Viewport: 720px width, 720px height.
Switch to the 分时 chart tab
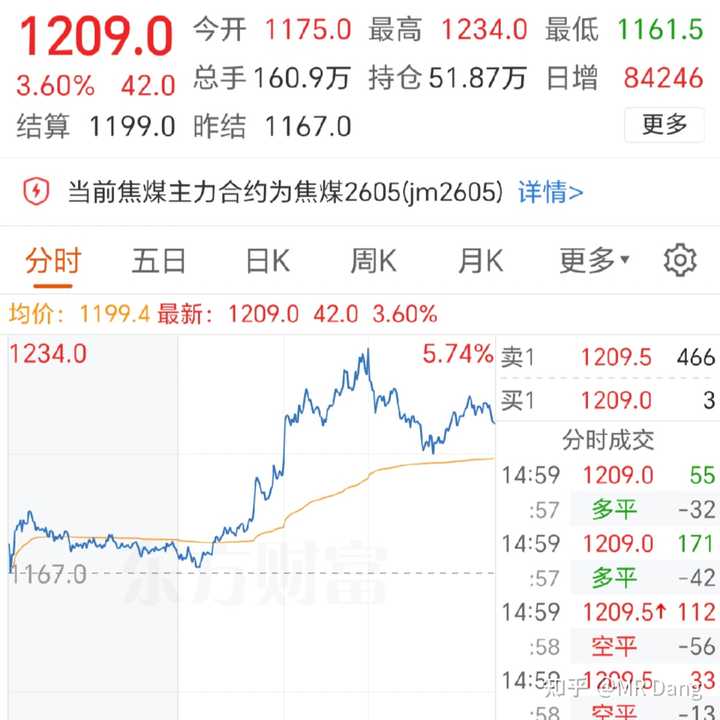pyautogui.click(x=52, y=261)
